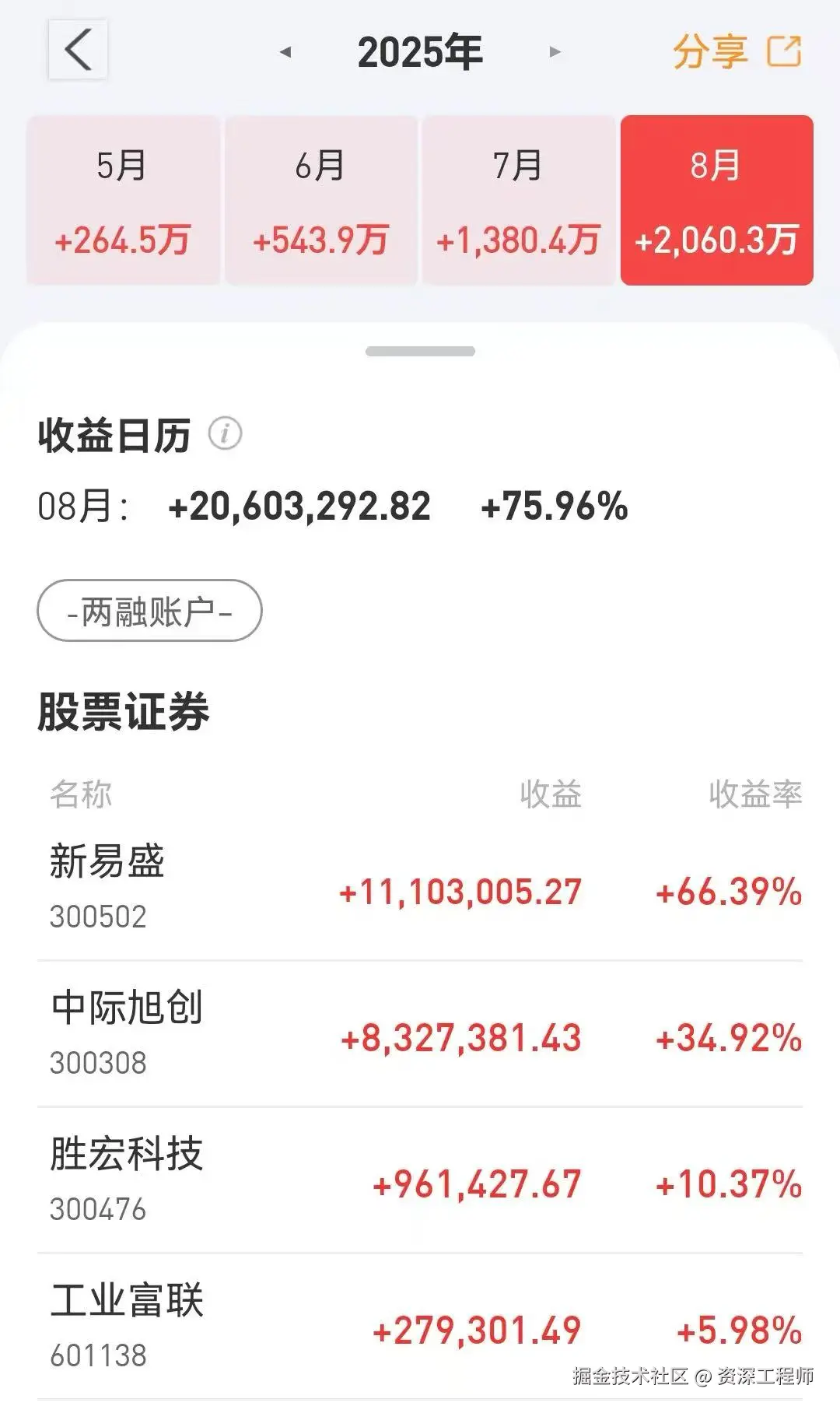
Task: Select the 收益率 column header
Action: click(756, 794)
